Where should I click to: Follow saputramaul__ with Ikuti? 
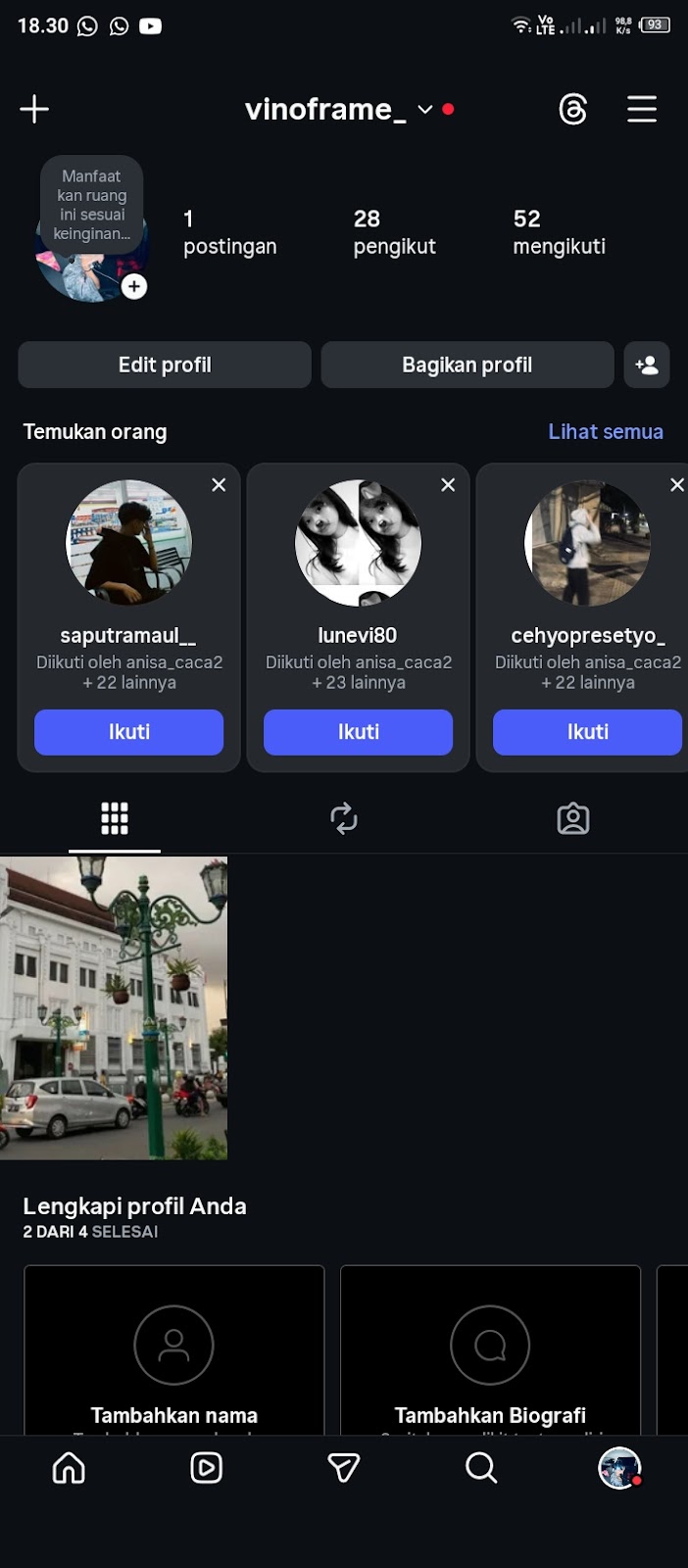[x=128, y=732]
